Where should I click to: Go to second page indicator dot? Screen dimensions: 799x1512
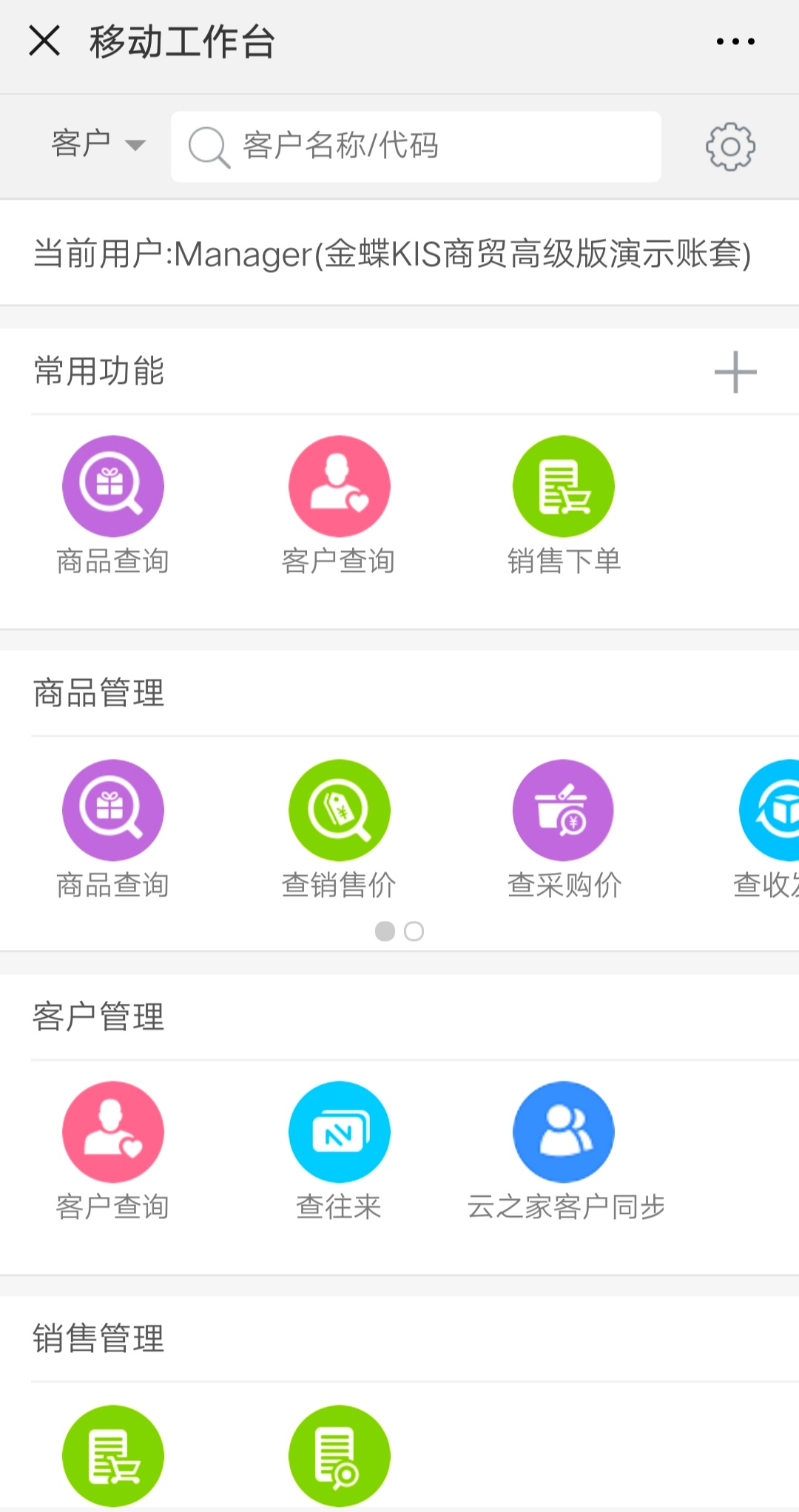[x=414, y=931]
